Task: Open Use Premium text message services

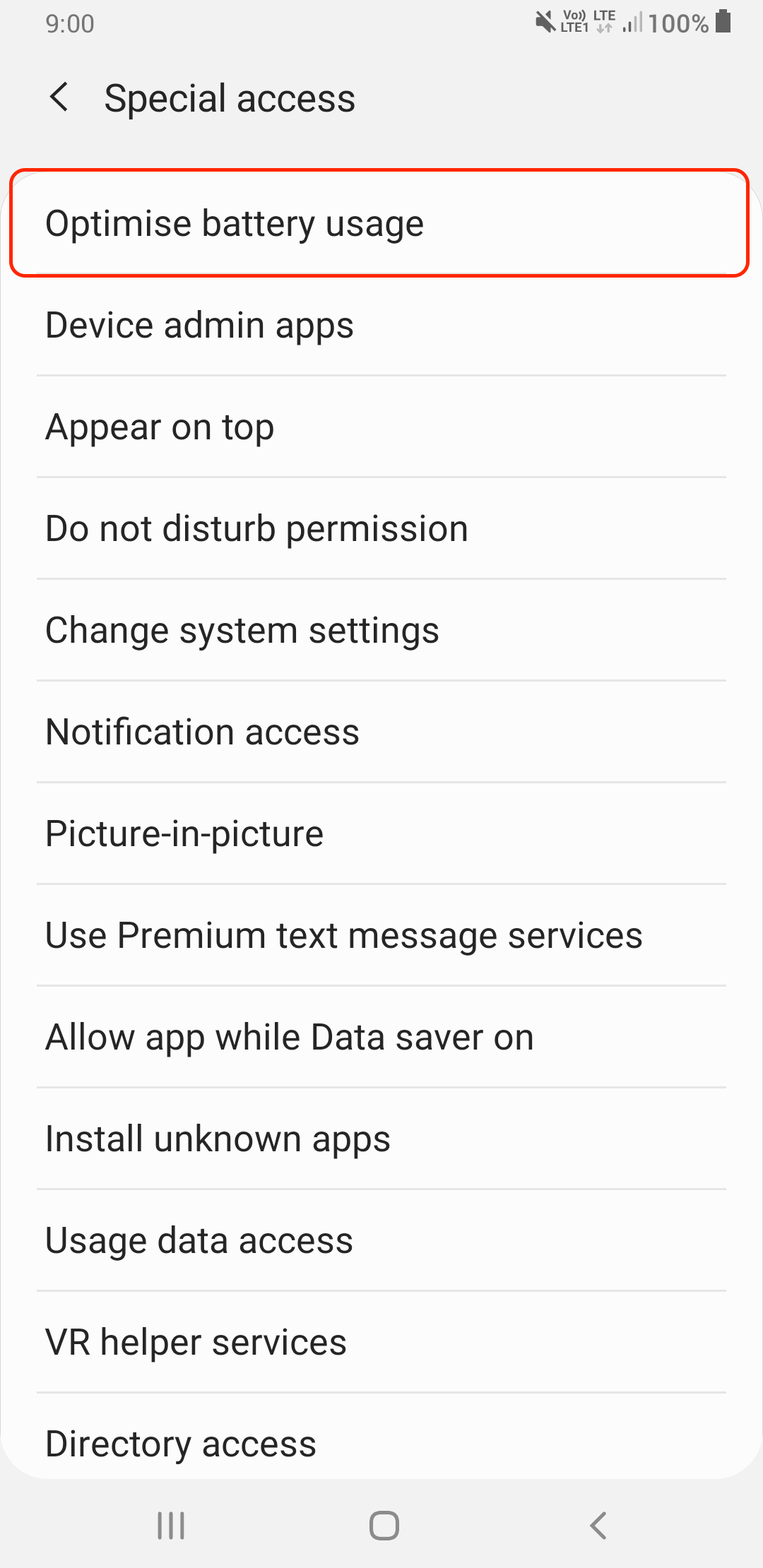Action: pyautogui.click(x=381, y=936)
